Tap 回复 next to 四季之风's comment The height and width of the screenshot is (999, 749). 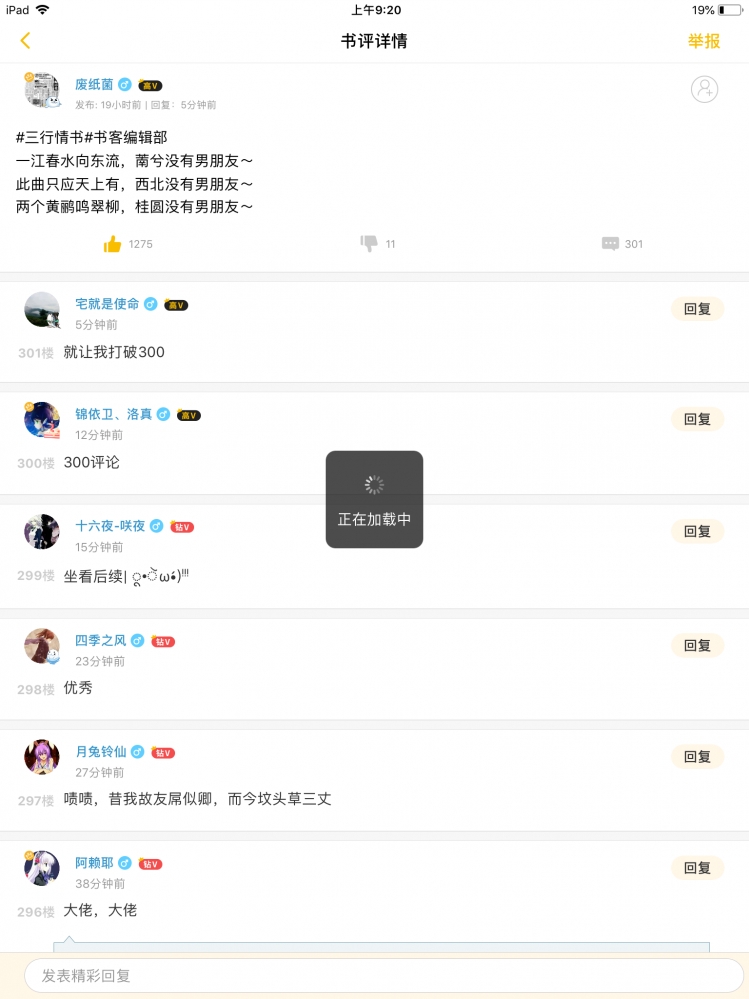(697, 645)
